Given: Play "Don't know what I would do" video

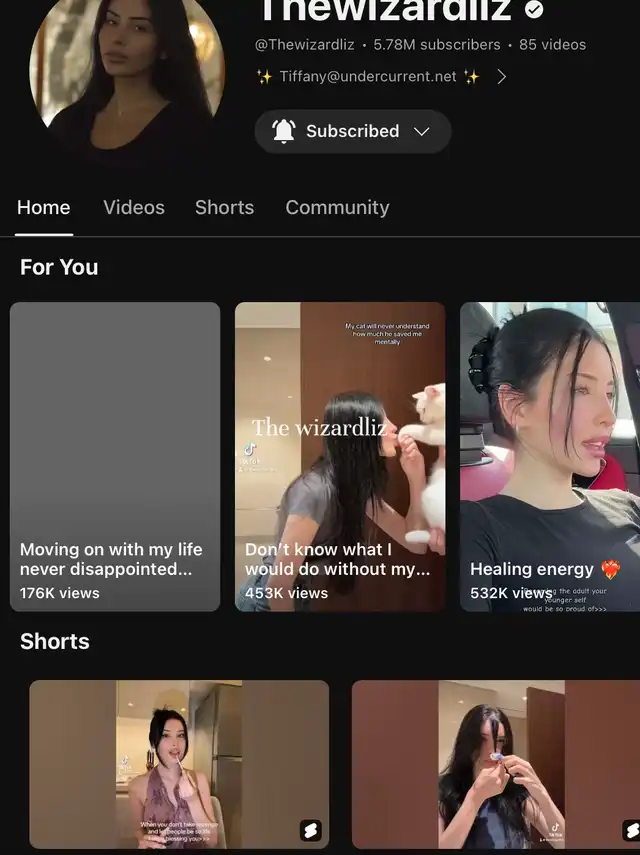Looking at the screenshot, I should pyautogui.click(x=340, y=456).
